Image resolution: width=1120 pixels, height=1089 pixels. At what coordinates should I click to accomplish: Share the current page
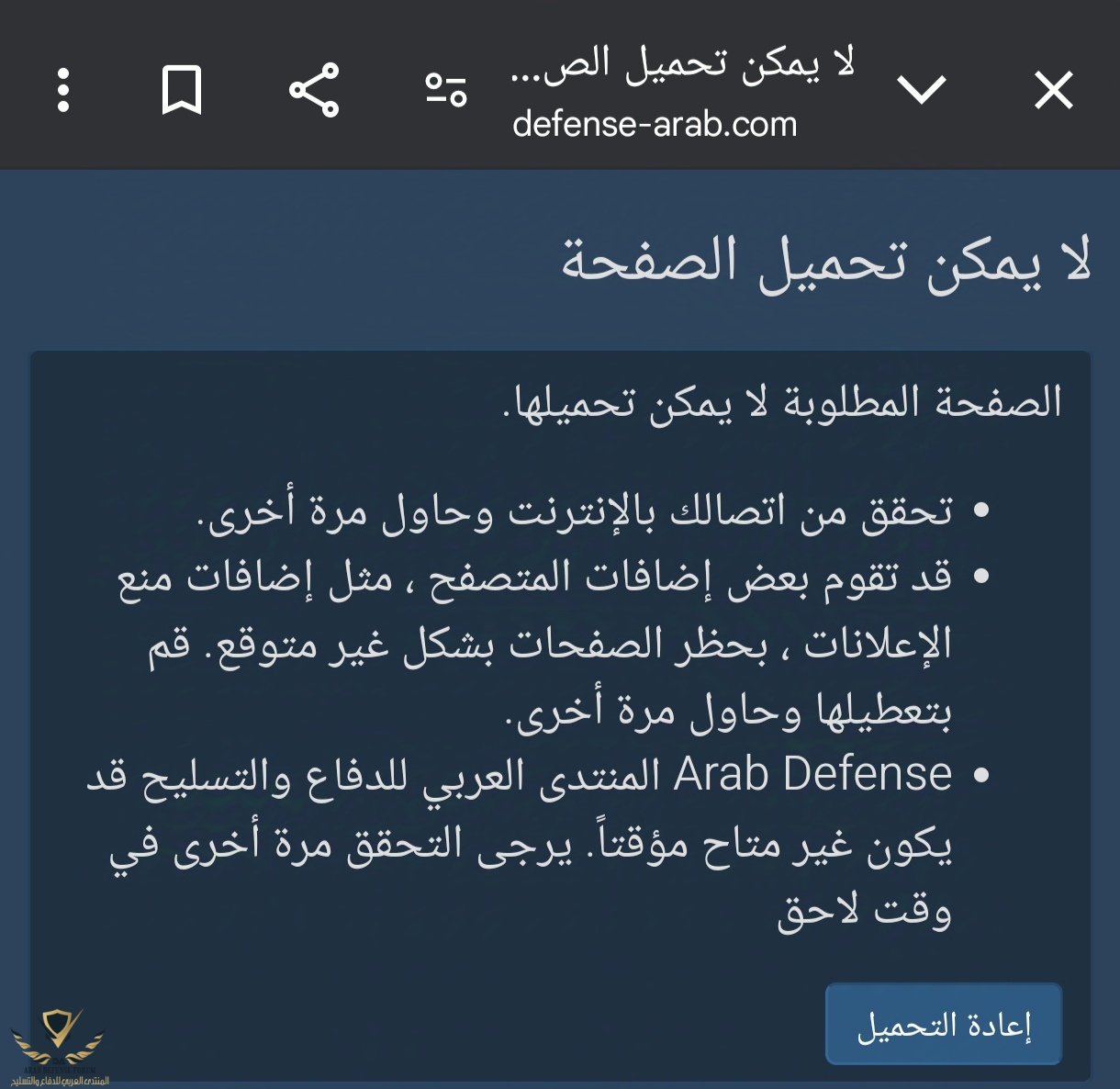pyautogui.click(x=314, y=90)
